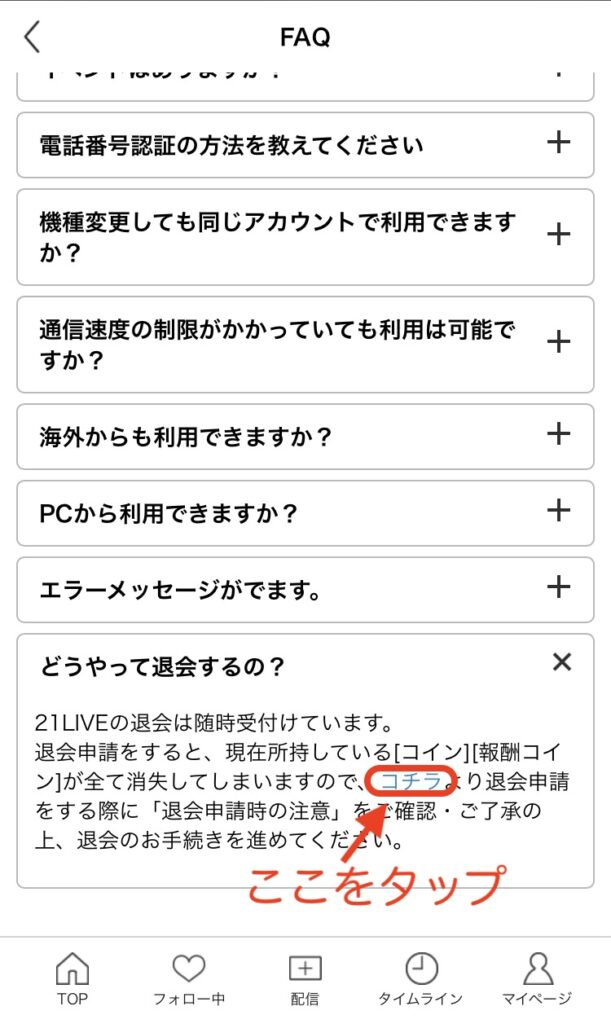611x1024 pixels.
Task: Collapse the どうやって退会するの answer
Action: 561,662
